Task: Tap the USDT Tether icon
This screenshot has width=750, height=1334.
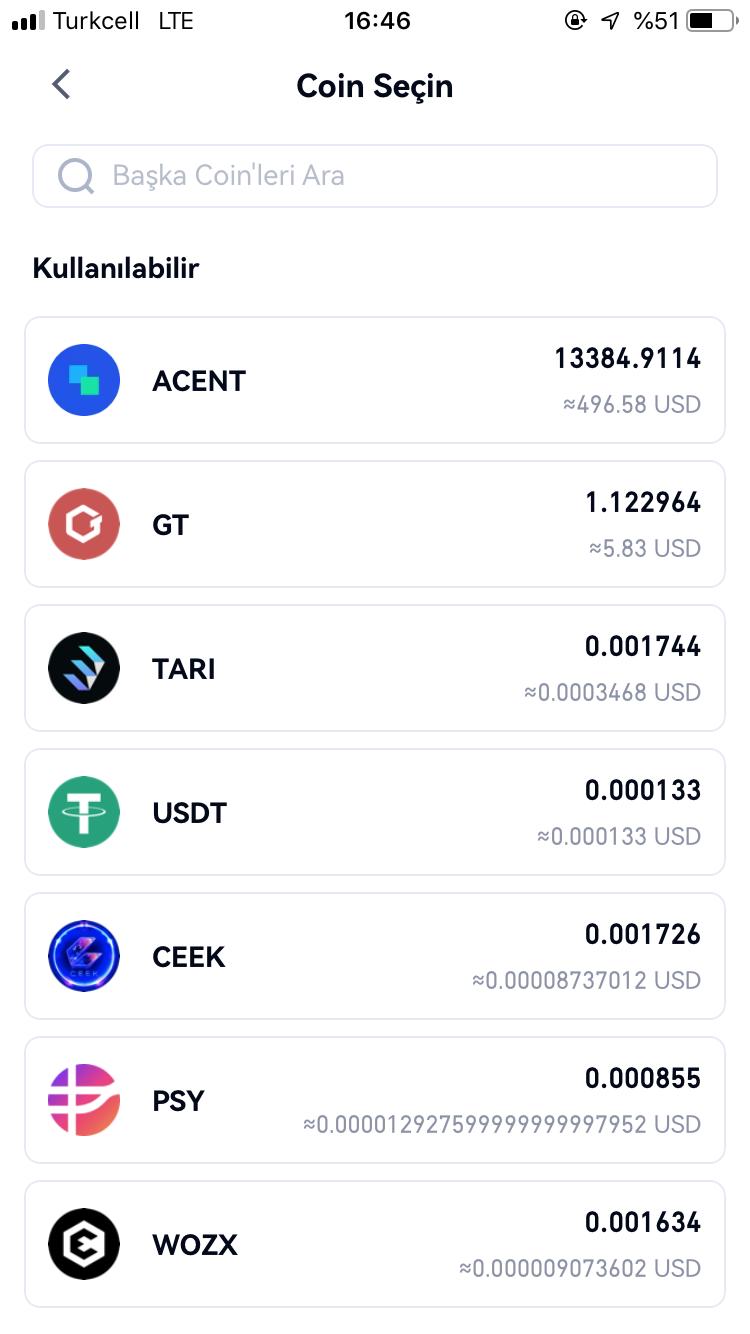Action: (83, 812)
